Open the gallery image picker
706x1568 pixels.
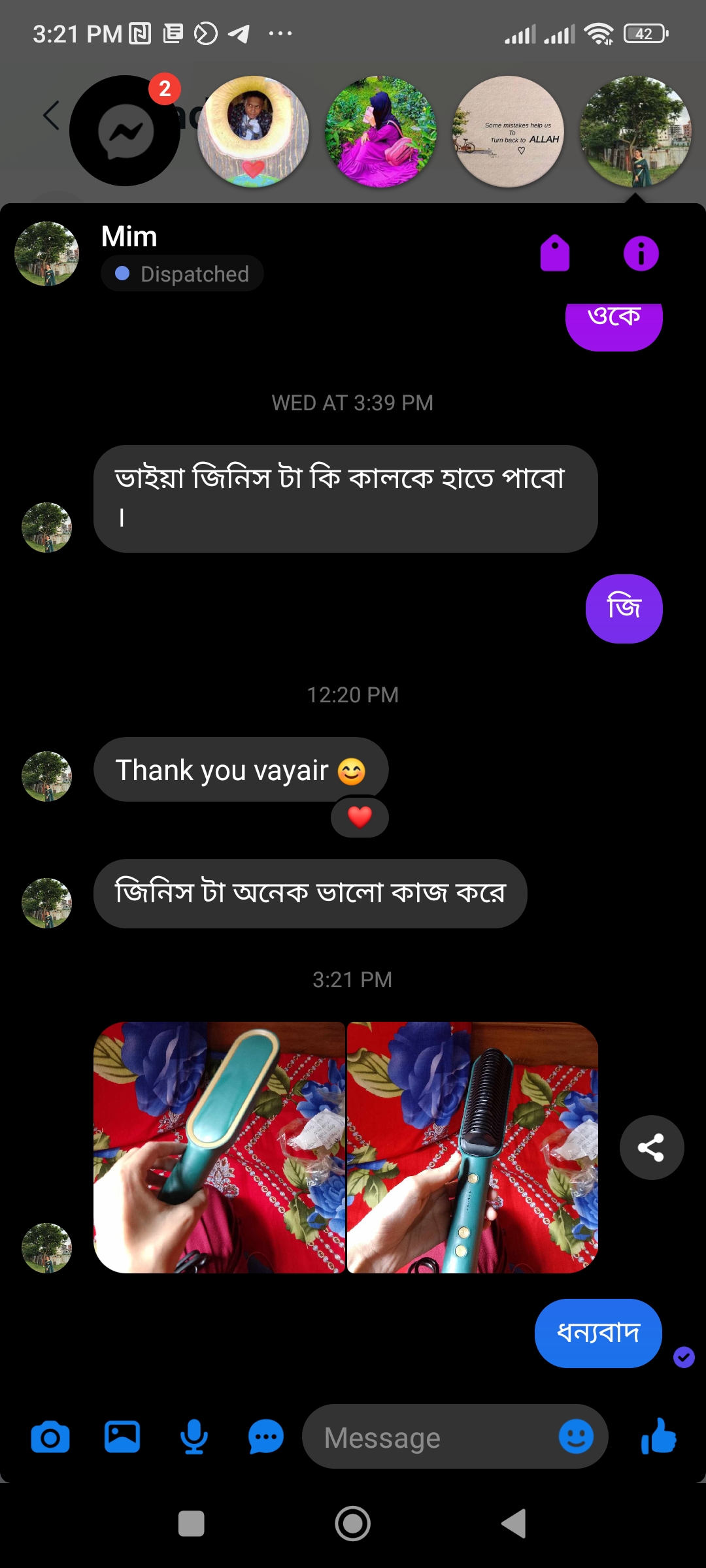click(x=122, y=1437)
